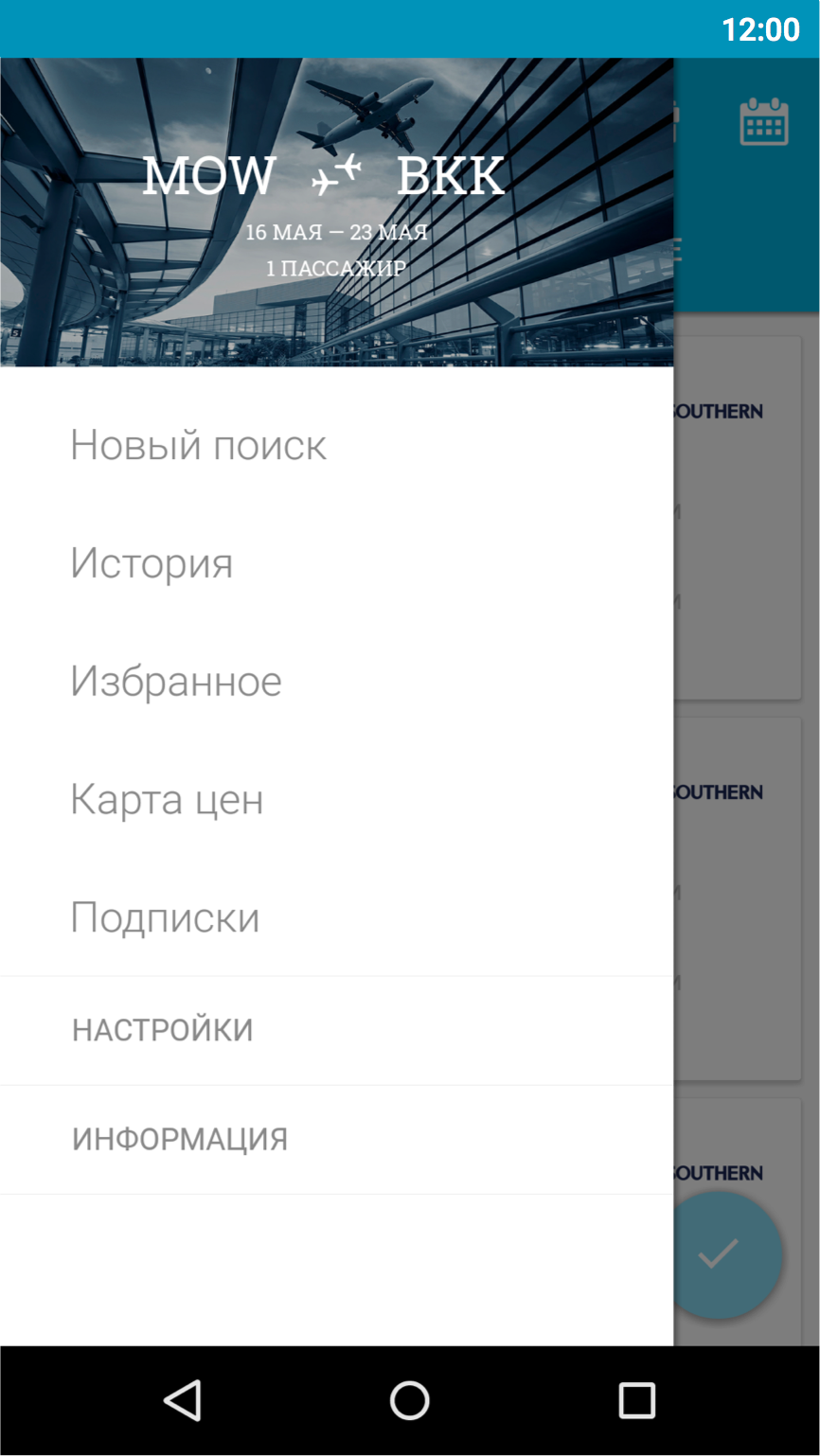This screenshot has width=820, height=1456.
Task: Open Карта цен price map
Action: pyautogui.click(x=167, y=799)
